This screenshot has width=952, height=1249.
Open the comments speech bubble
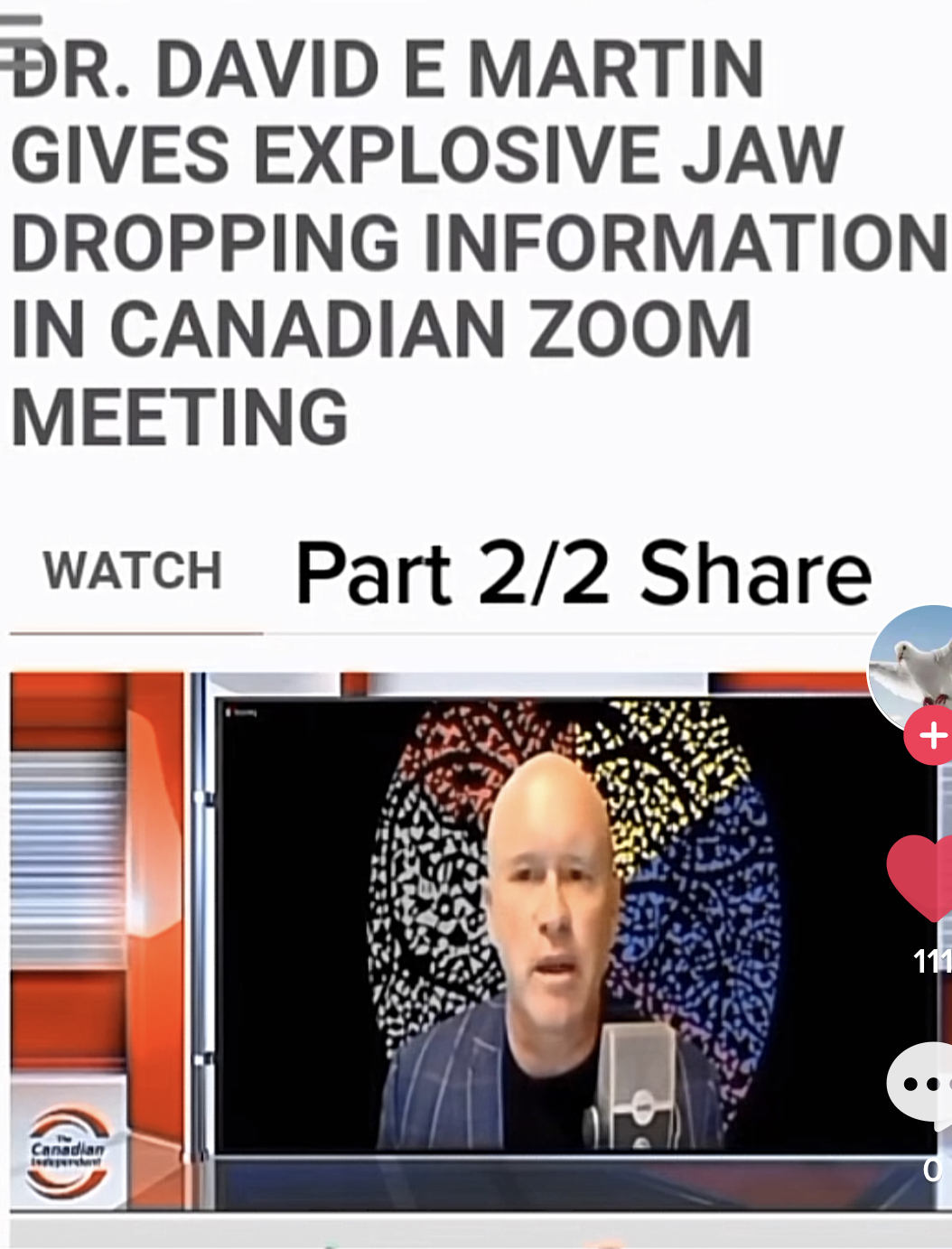pyautogui.click(x=923, y=1084)
